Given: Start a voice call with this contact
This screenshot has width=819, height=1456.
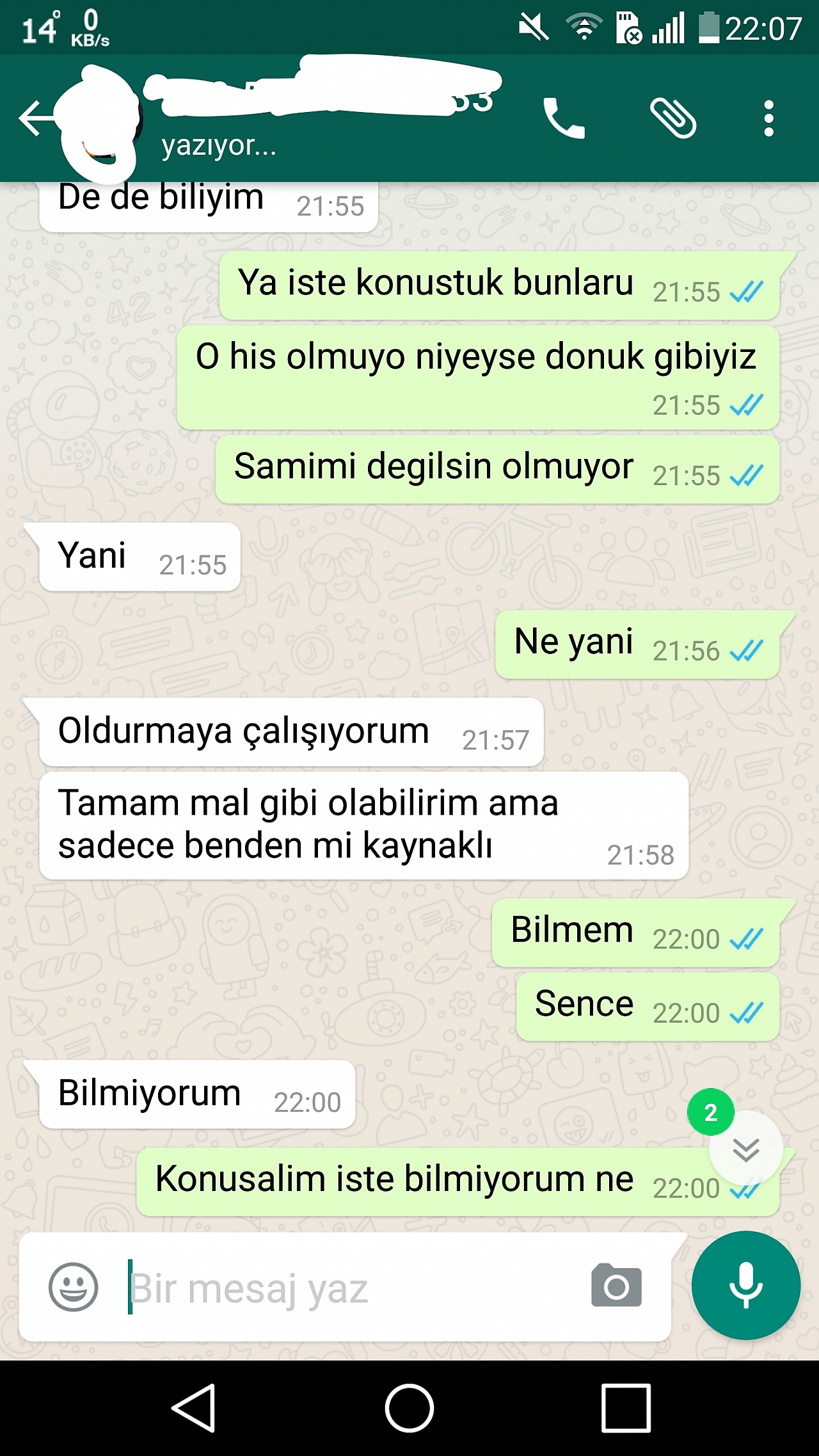Looking at the screenshot, I should (x=564, y=118).
